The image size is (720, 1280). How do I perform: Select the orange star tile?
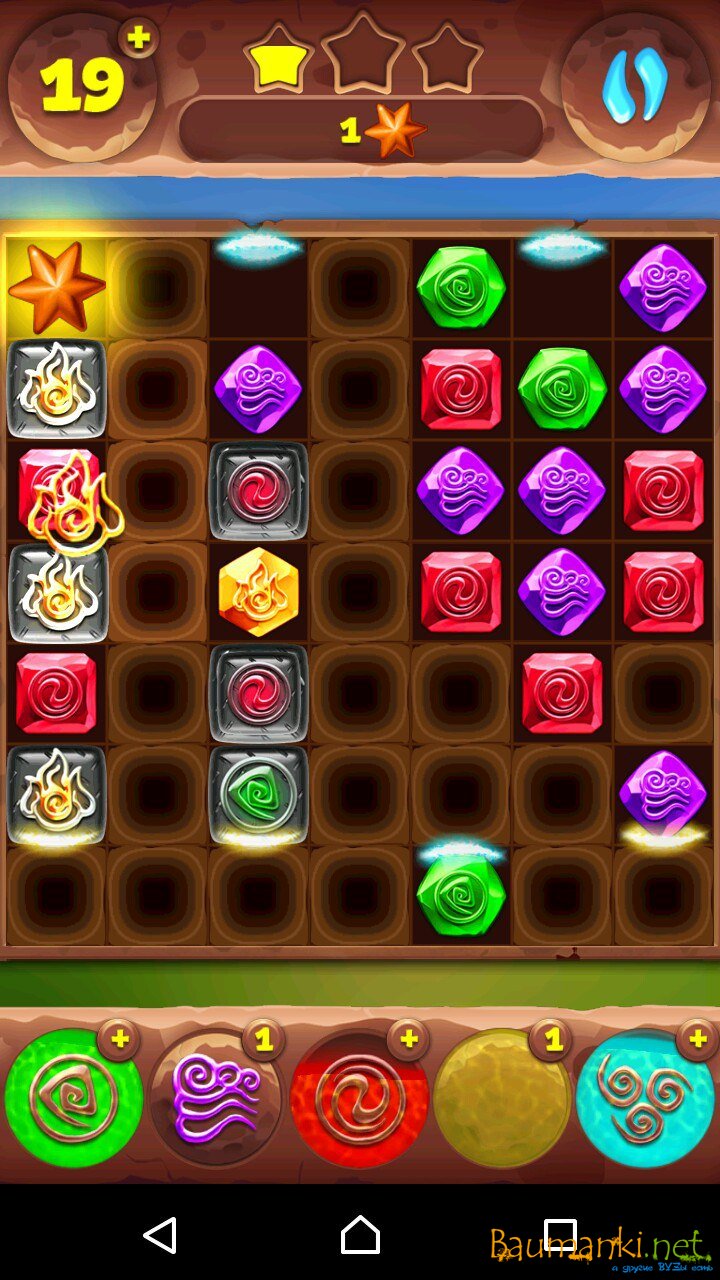point(57,289)
